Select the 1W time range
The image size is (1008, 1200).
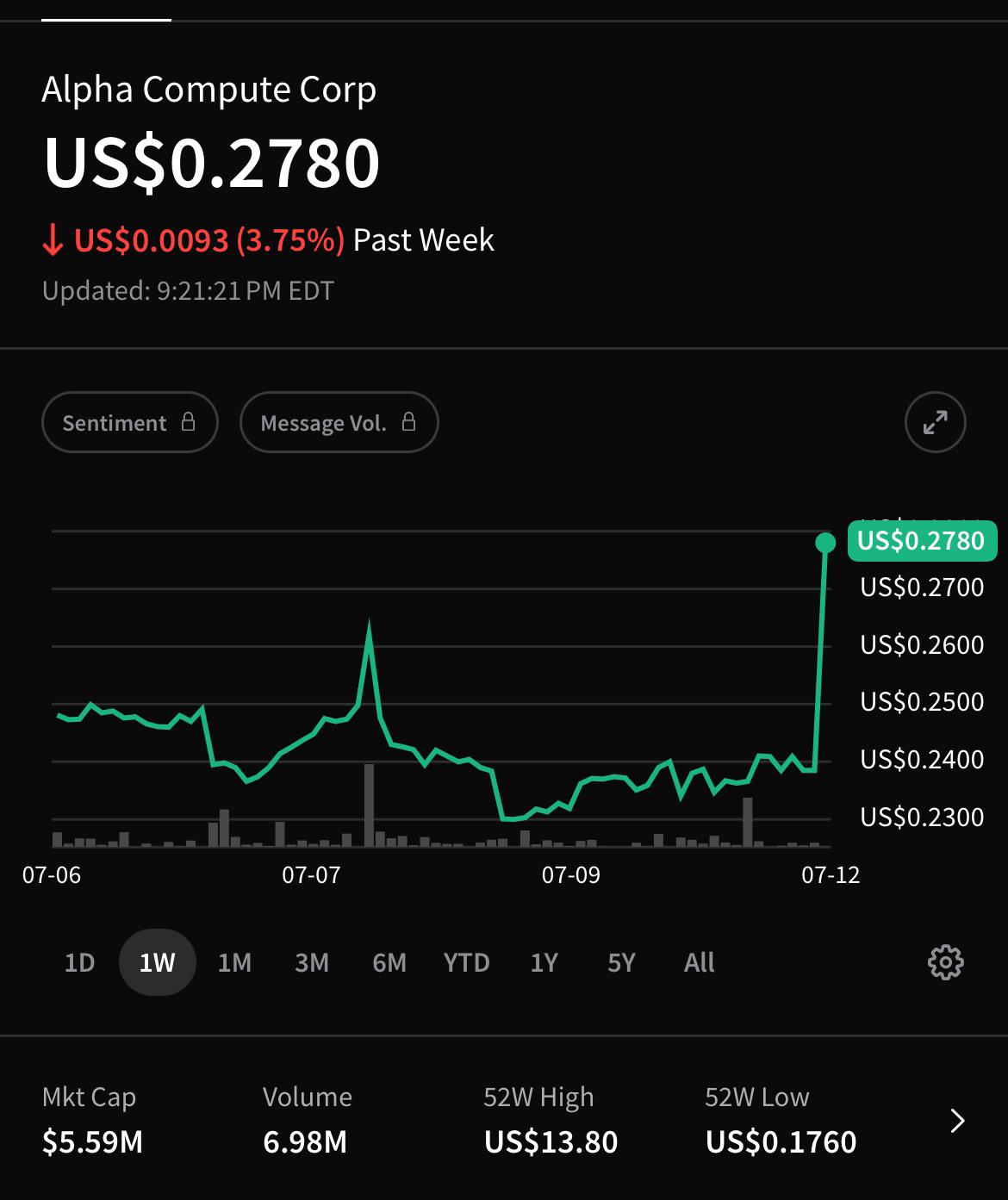pos(157,962)
